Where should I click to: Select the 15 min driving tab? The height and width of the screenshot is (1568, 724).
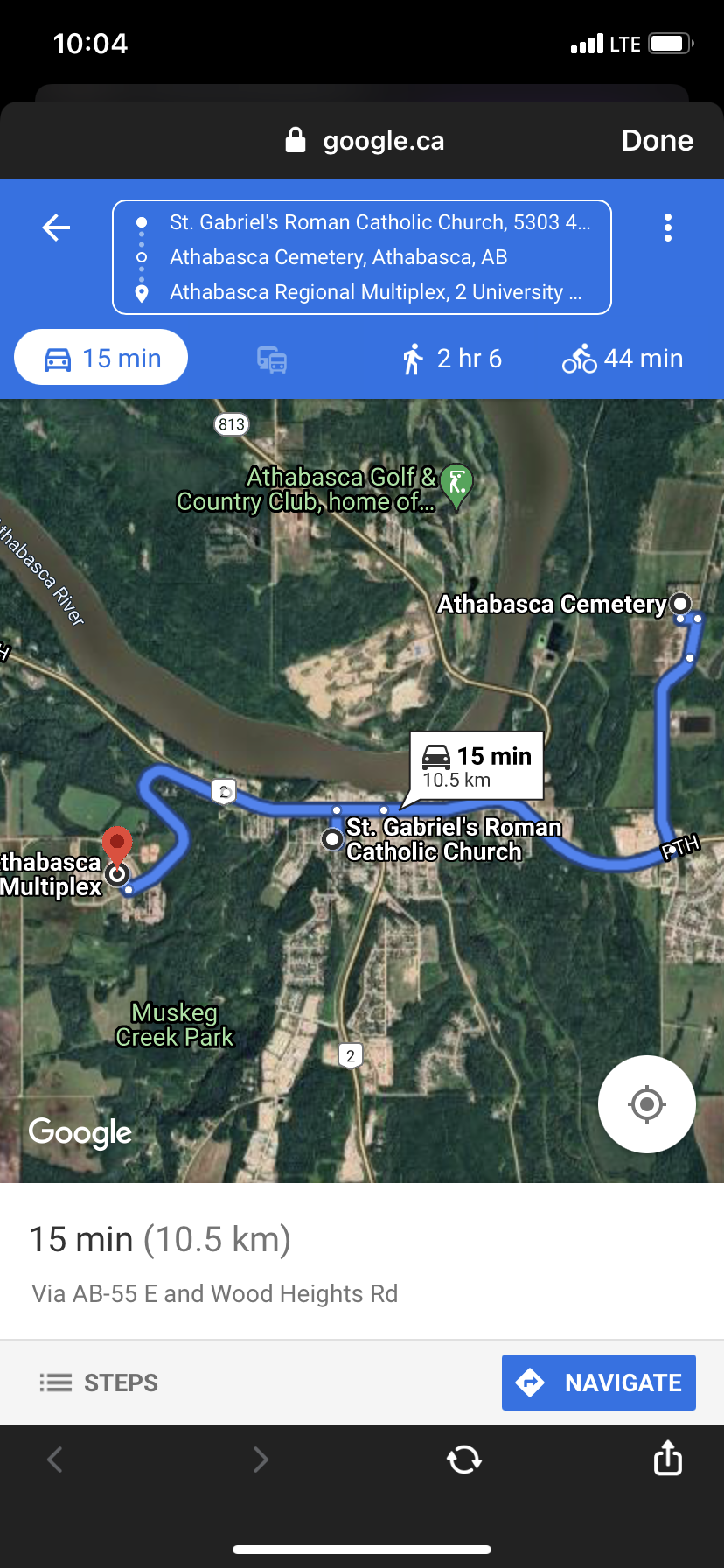pyautogui.click(x=101, y=358)
